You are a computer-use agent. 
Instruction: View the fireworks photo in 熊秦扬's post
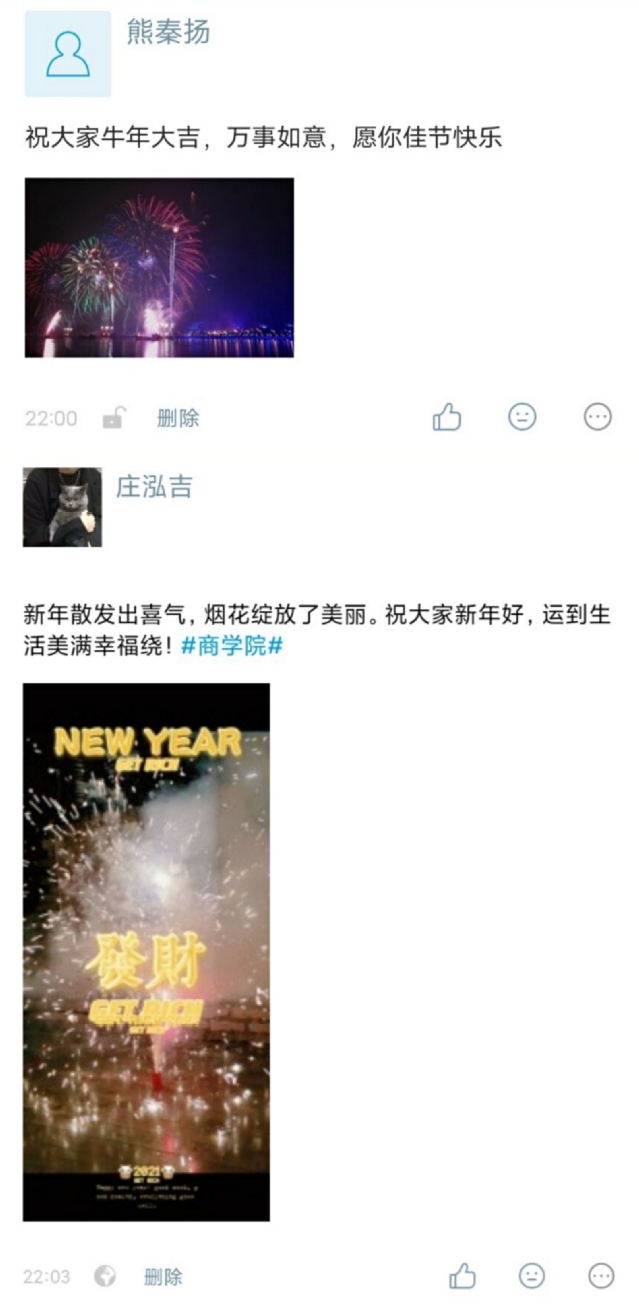click(x=159, y=267)
